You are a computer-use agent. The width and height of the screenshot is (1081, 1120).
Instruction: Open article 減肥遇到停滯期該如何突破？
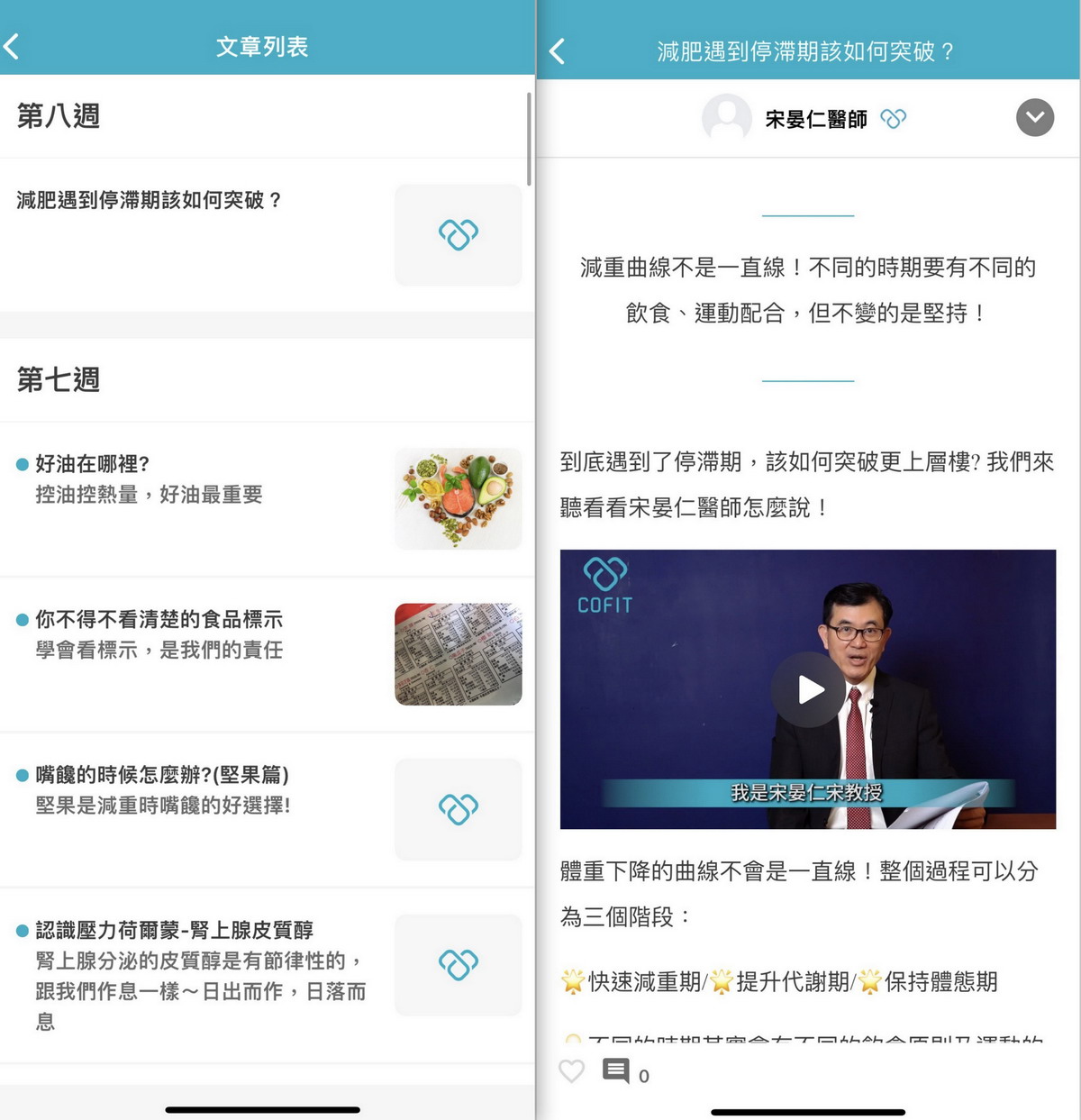coord(150,200)
